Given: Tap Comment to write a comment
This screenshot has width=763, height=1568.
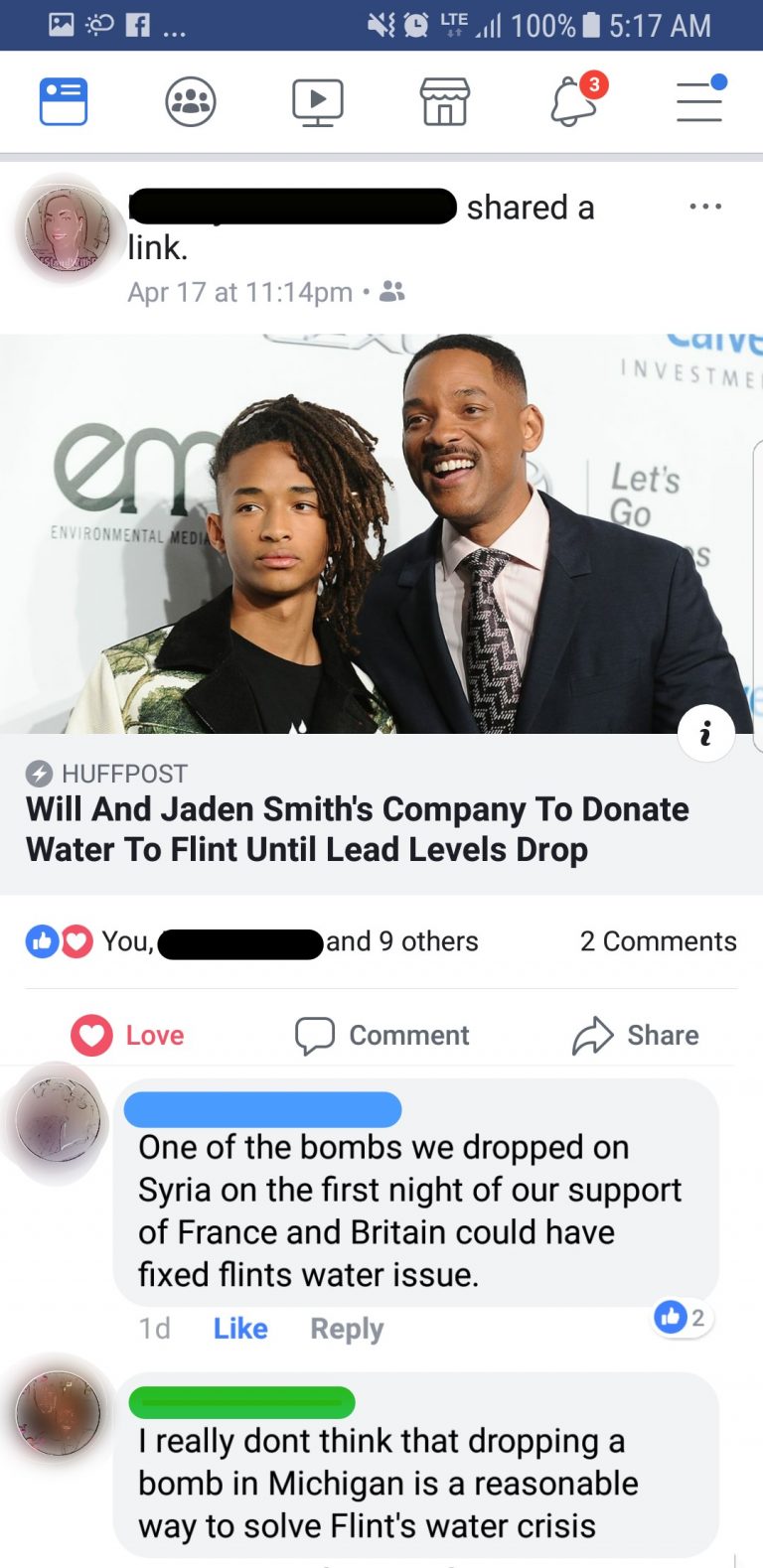Looking at the screenshot, I should pos(382,1035).
